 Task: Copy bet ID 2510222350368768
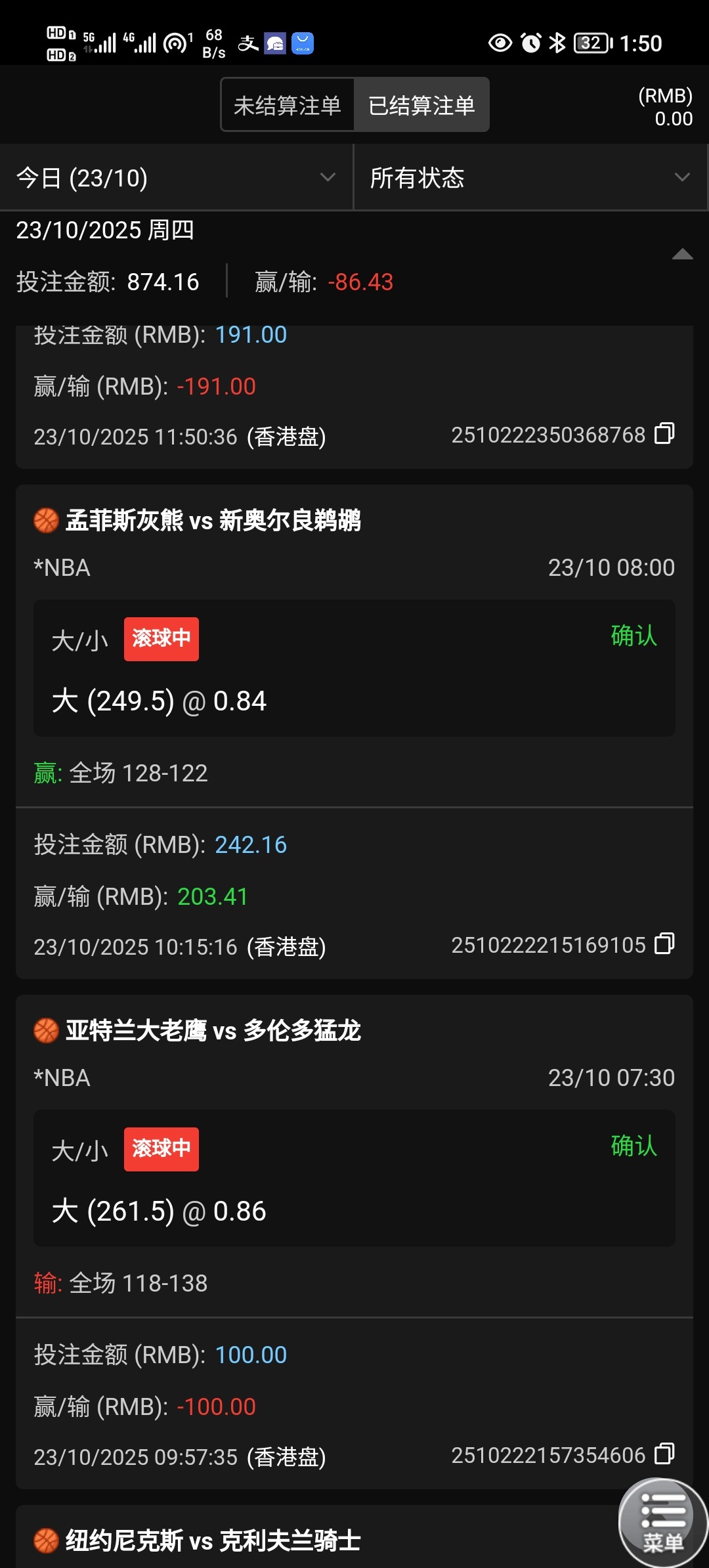pos(664,434)
